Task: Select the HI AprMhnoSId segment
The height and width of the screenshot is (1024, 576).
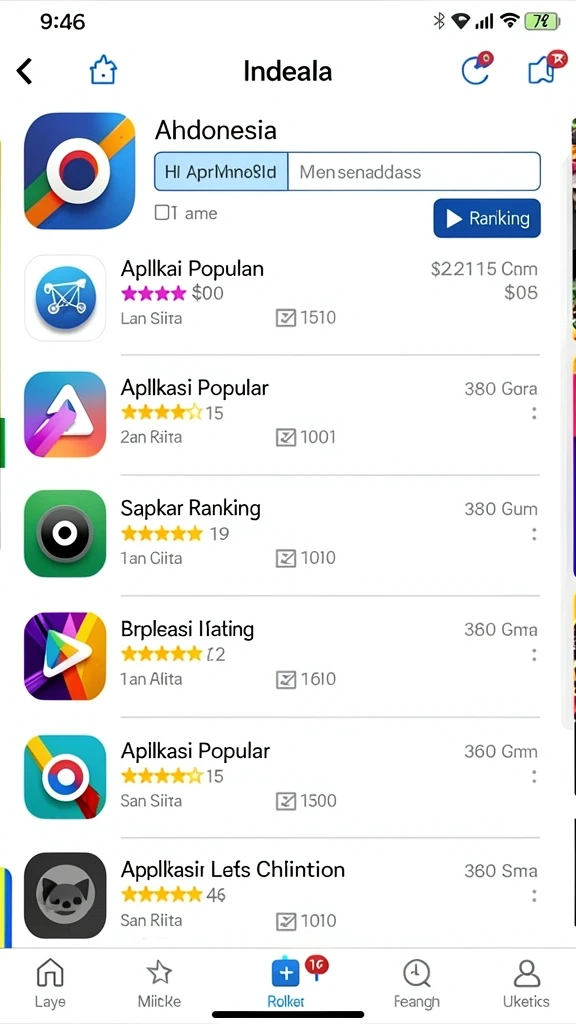Action: pyautogui.click(x=221, y=172)
